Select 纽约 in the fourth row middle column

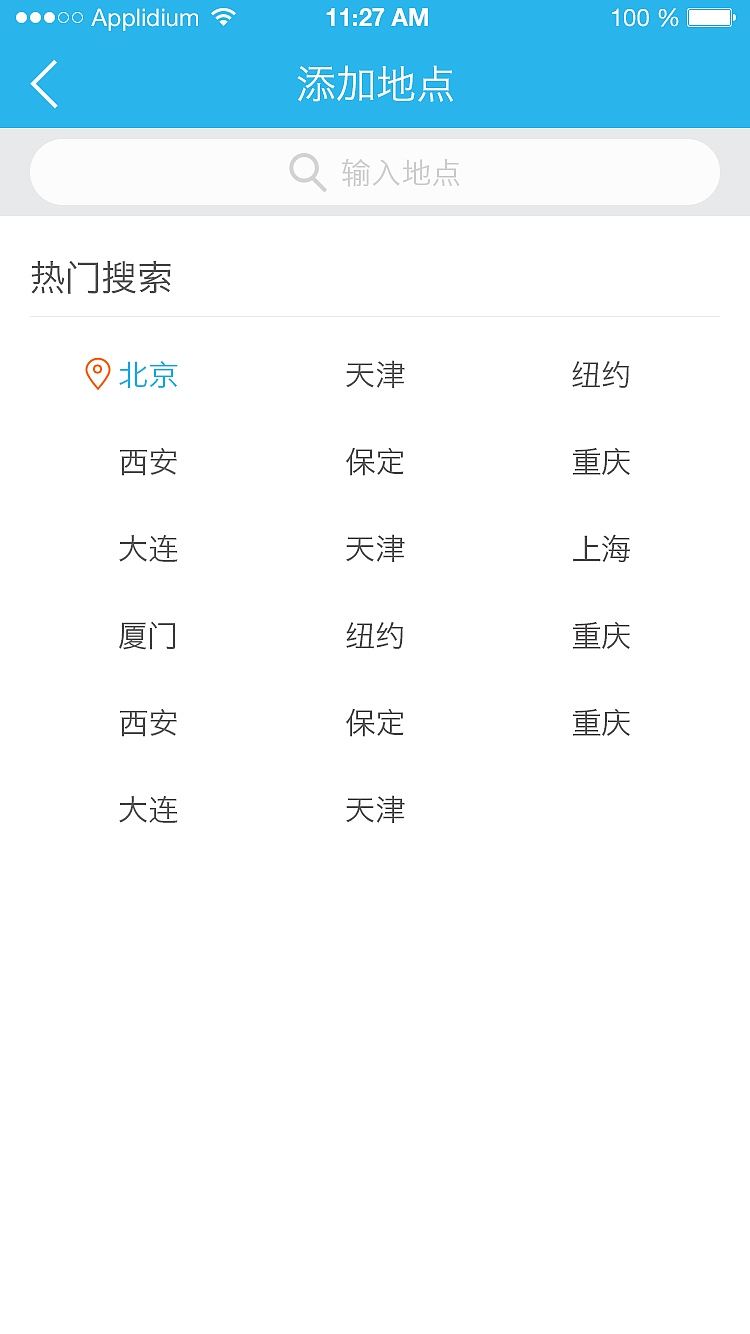tap(374, 636)
